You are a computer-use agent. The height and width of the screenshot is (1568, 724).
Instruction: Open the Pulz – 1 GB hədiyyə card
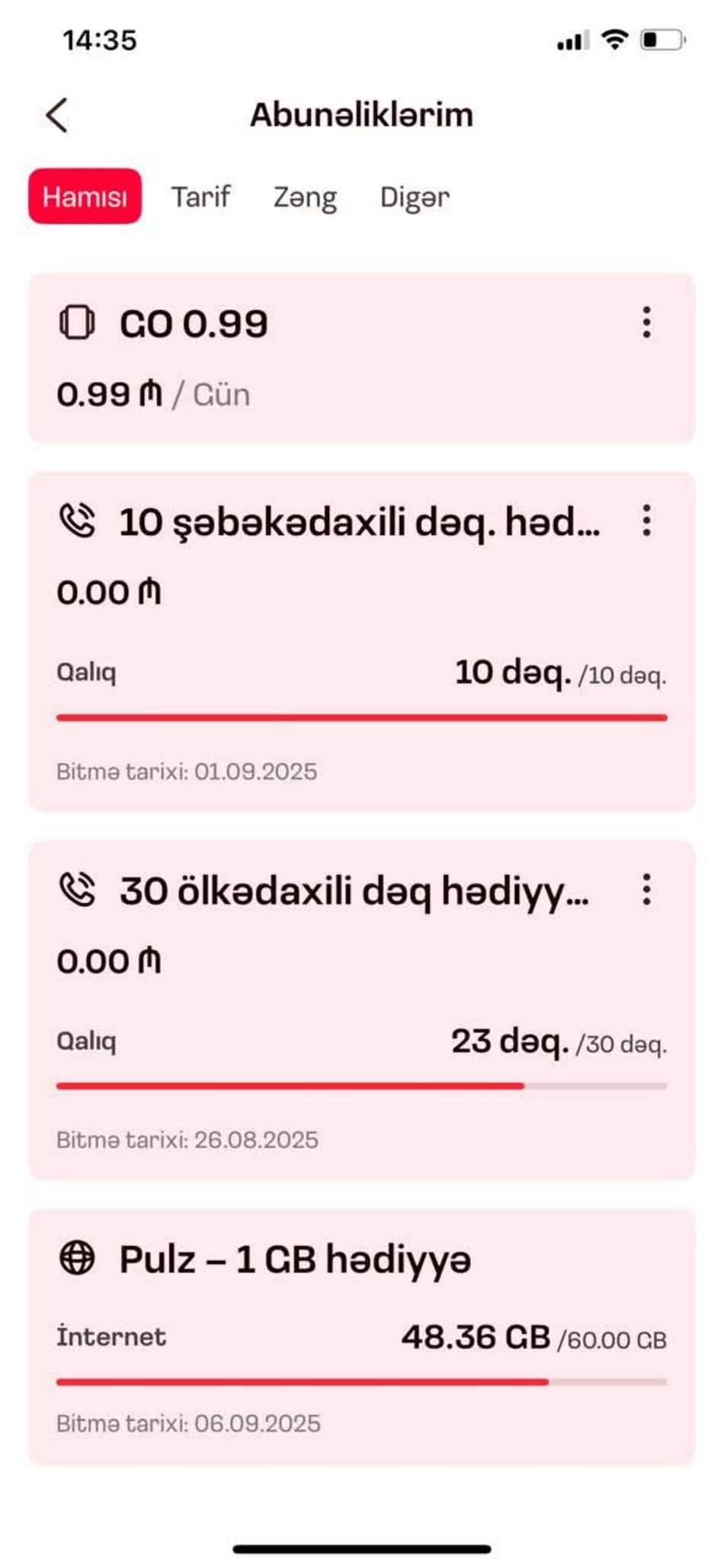click(x=362, y=1337)
